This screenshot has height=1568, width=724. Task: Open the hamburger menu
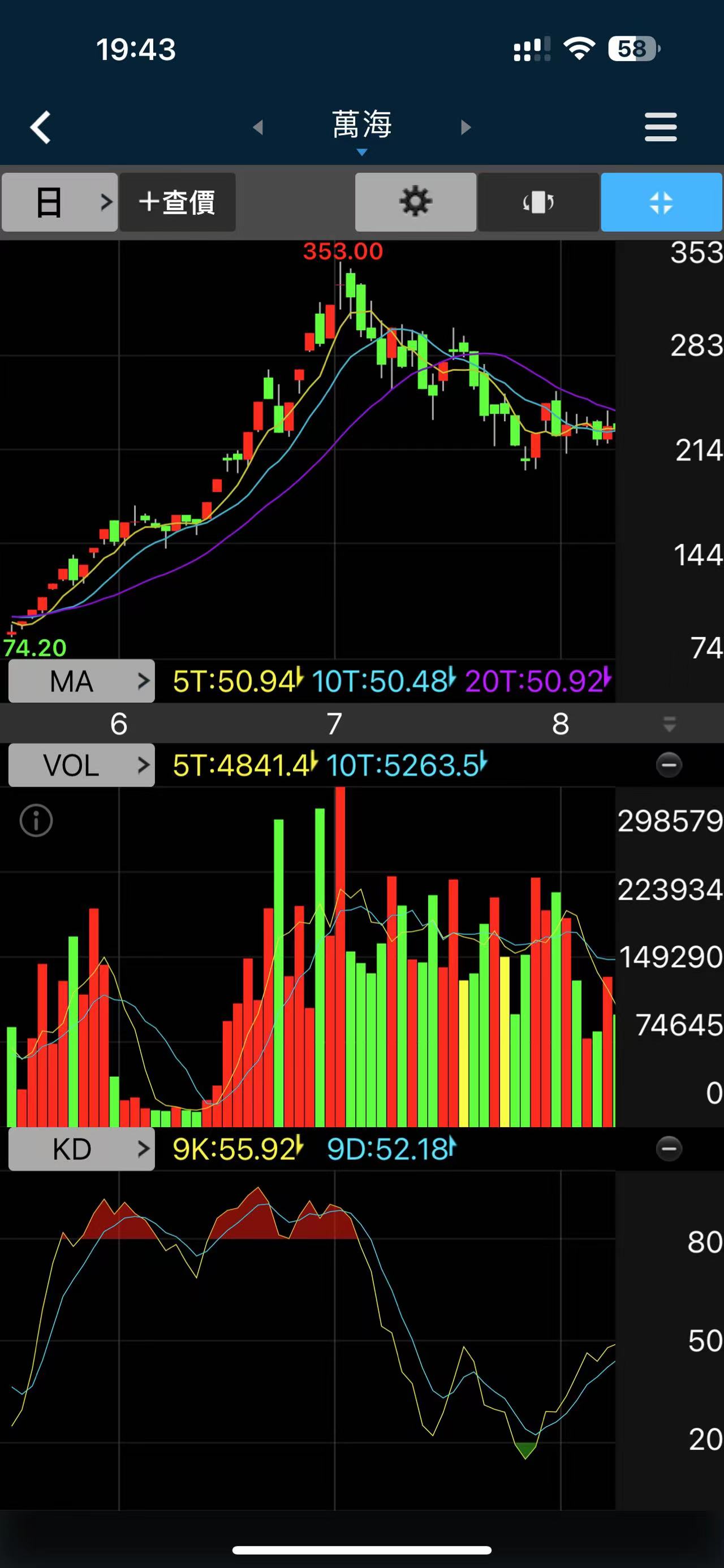click(661, 127)
